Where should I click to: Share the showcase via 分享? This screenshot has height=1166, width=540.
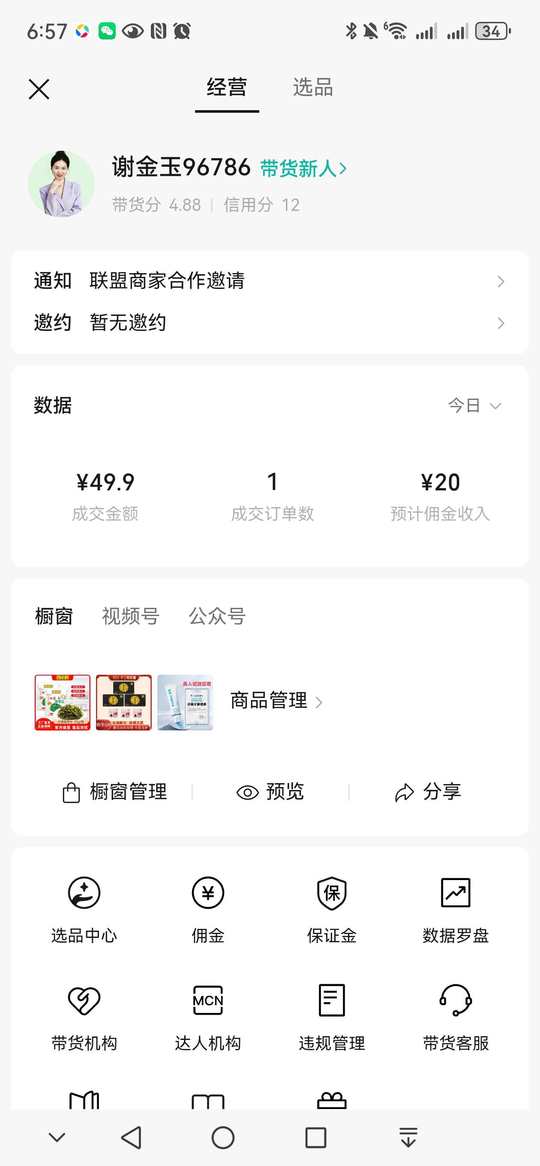(x=428, y=793)
